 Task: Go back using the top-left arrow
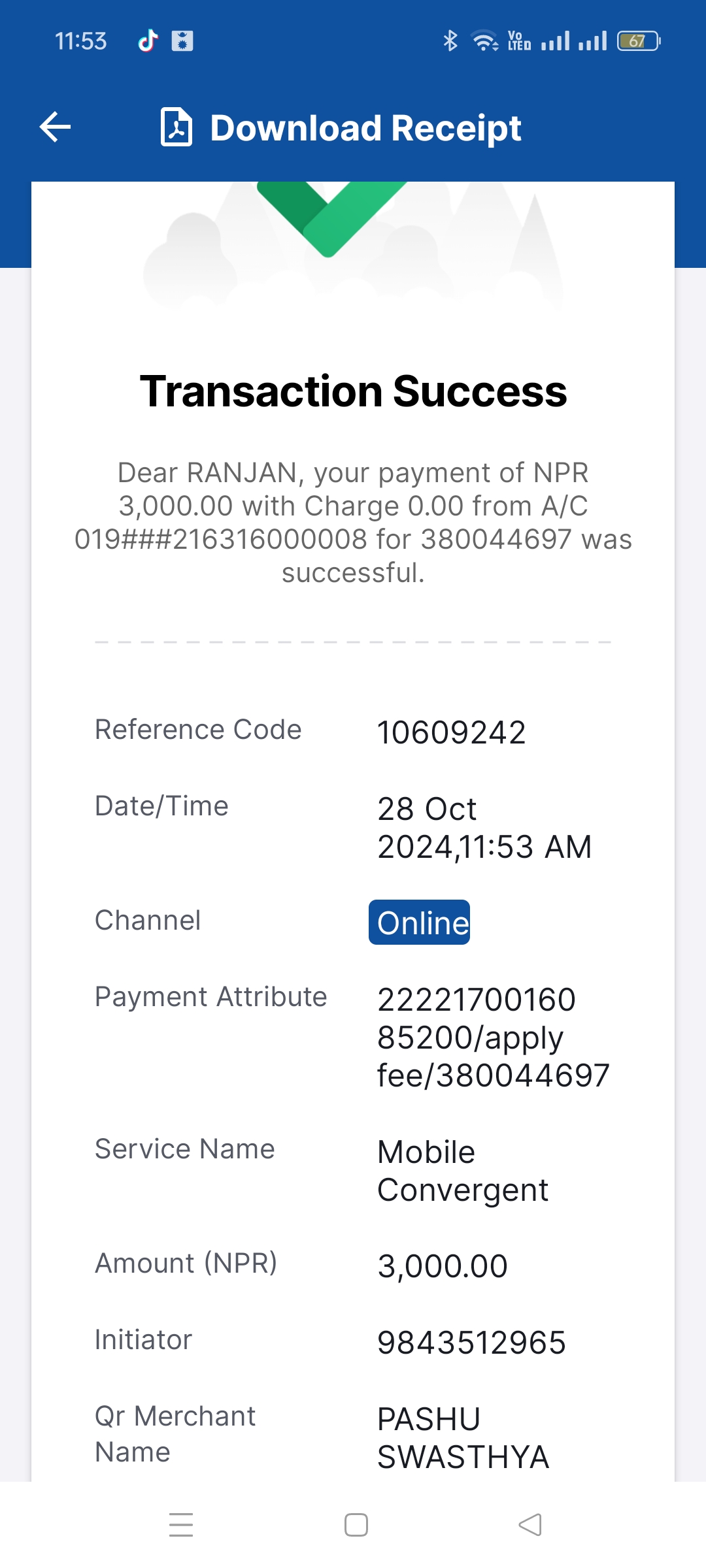[x=56, y=127]
